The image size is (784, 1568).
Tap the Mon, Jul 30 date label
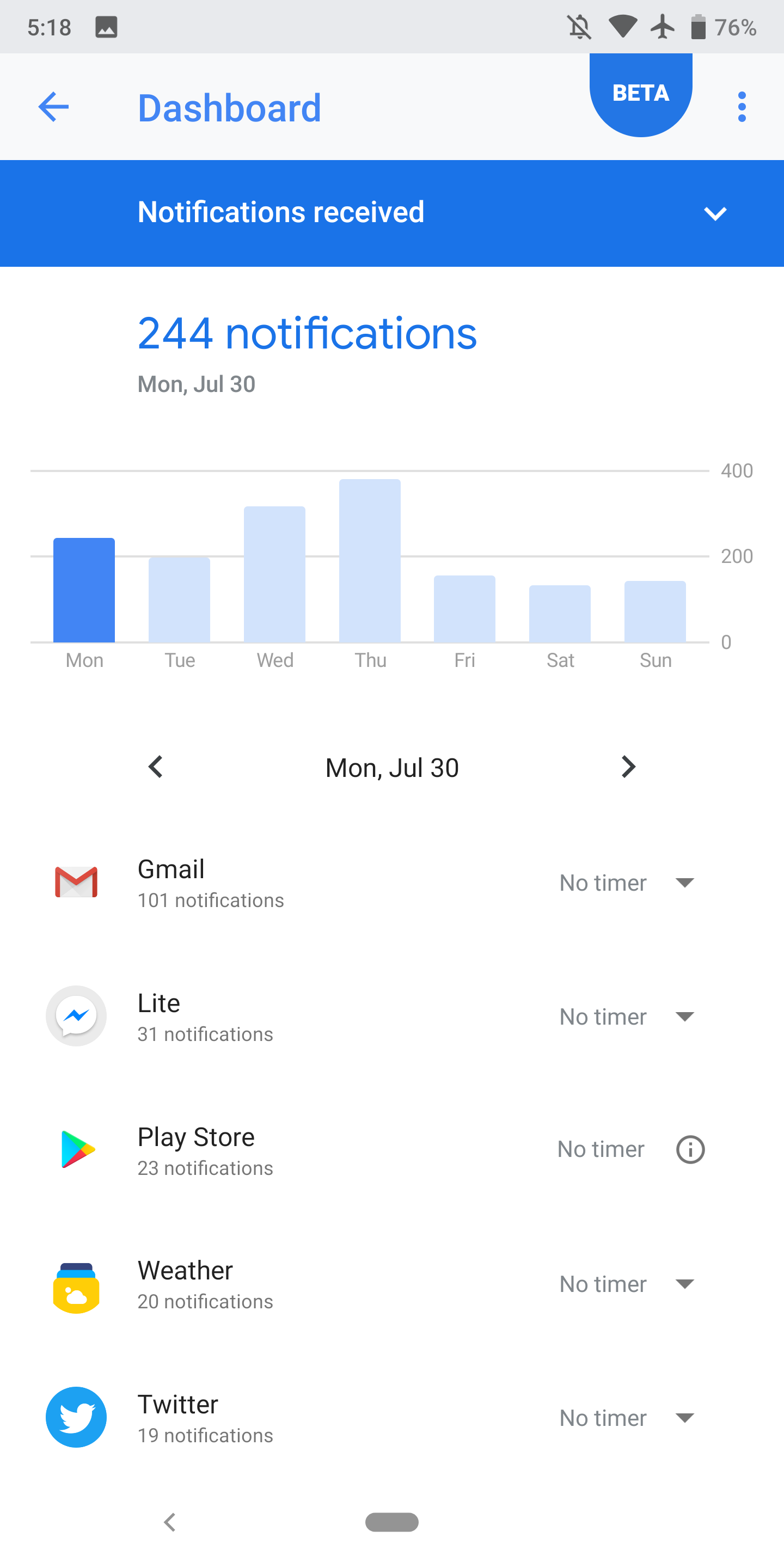(391, 767)
